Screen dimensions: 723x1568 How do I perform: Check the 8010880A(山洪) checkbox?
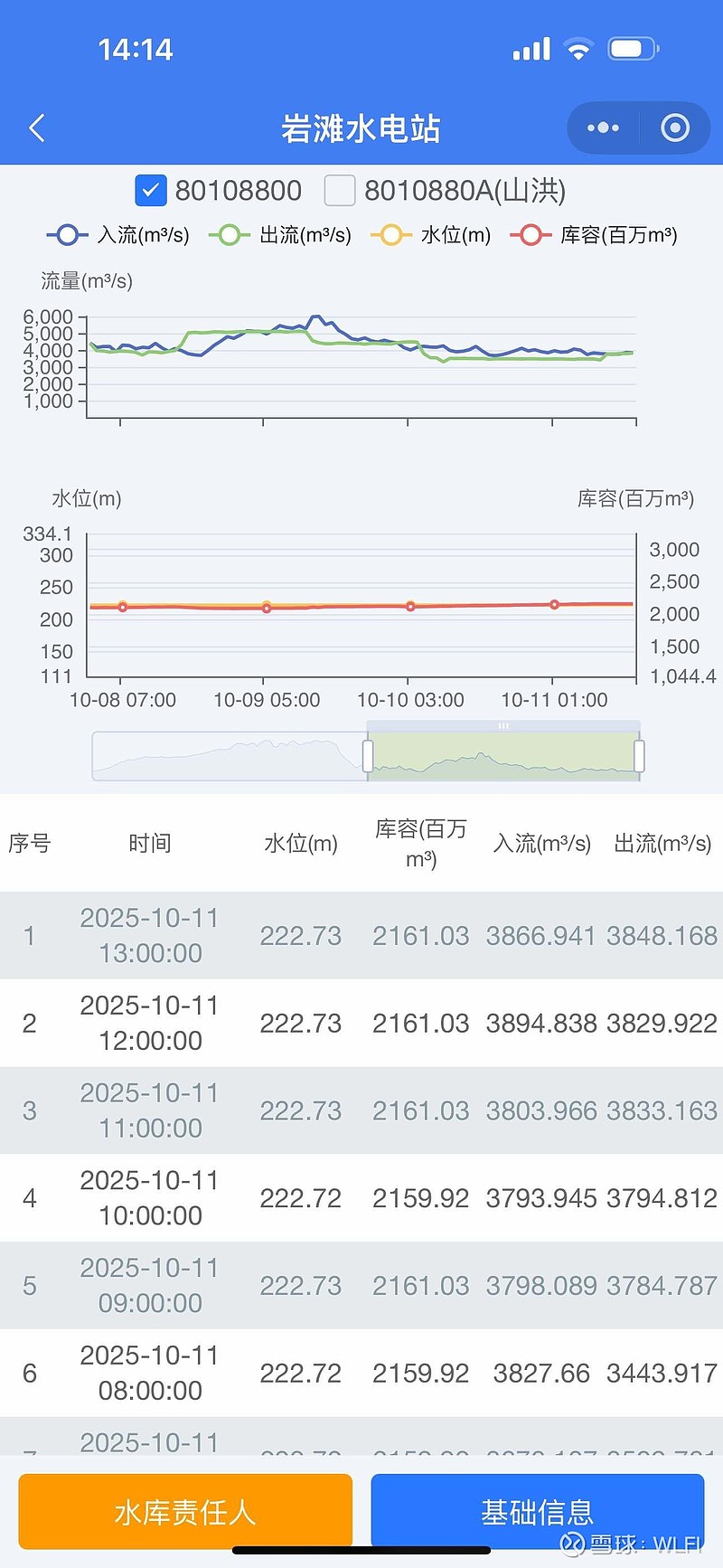tap(340, 191)
